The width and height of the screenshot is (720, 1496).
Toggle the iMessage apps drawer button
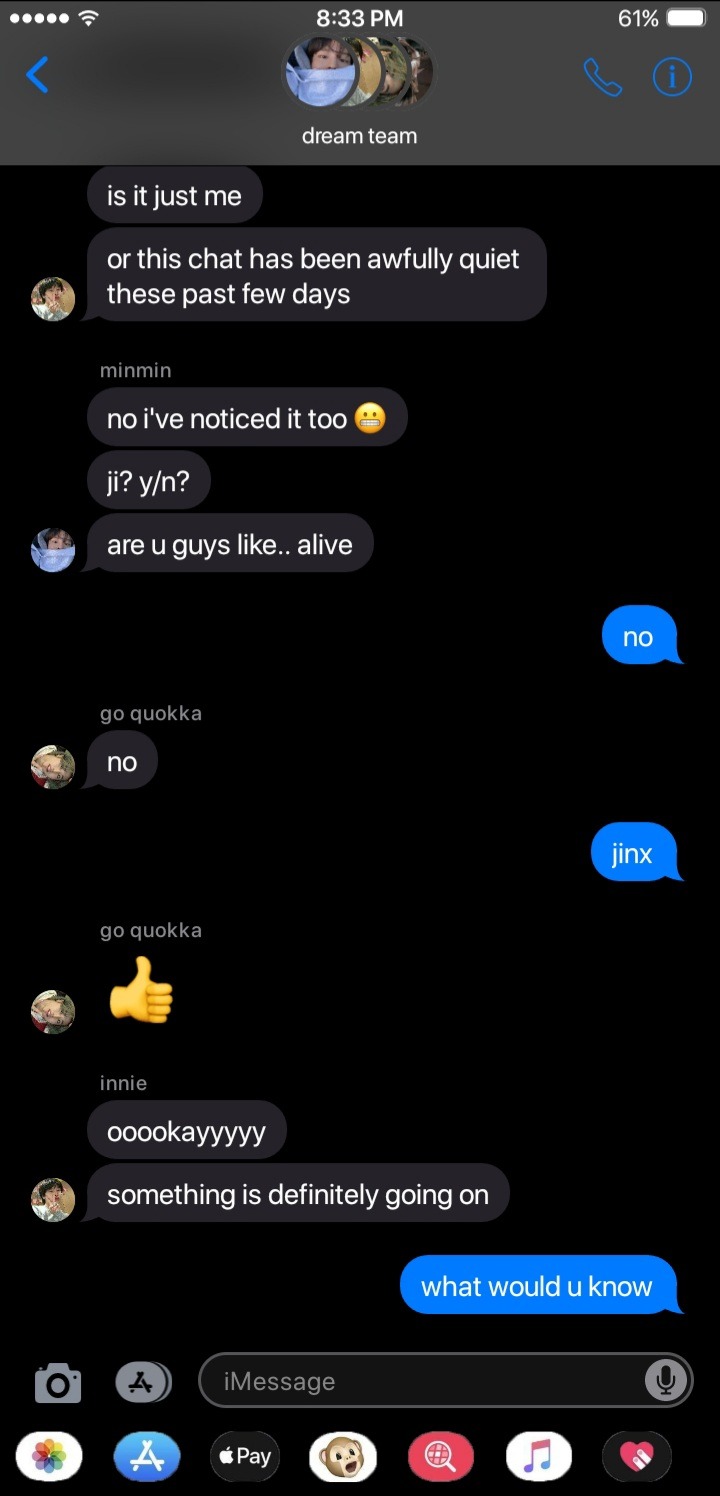click(143, 1382)
